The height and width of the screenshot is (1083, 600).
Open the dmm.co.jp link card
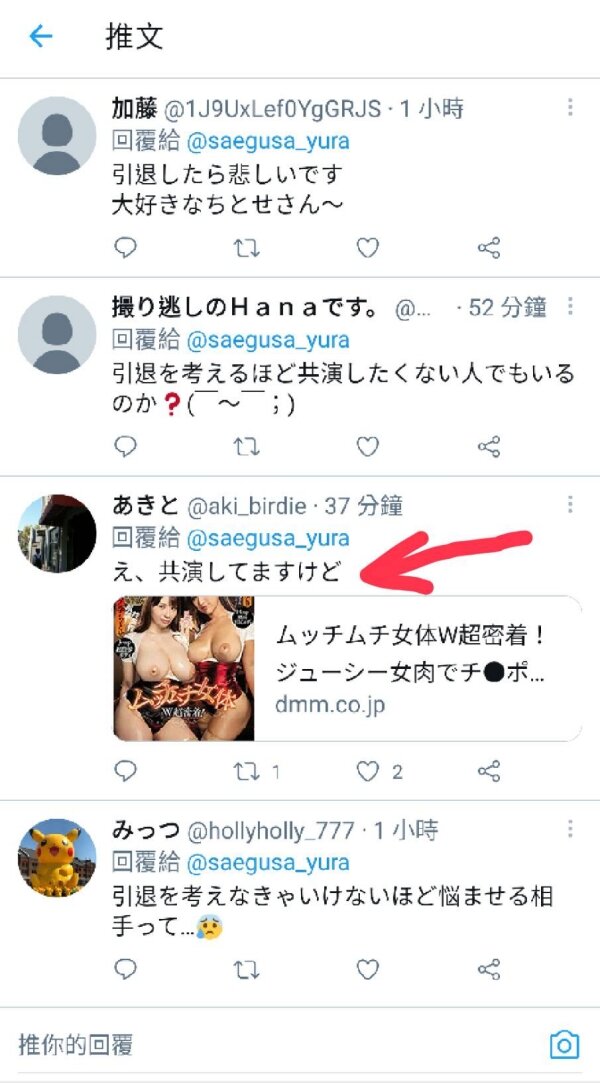coord(347,668)
